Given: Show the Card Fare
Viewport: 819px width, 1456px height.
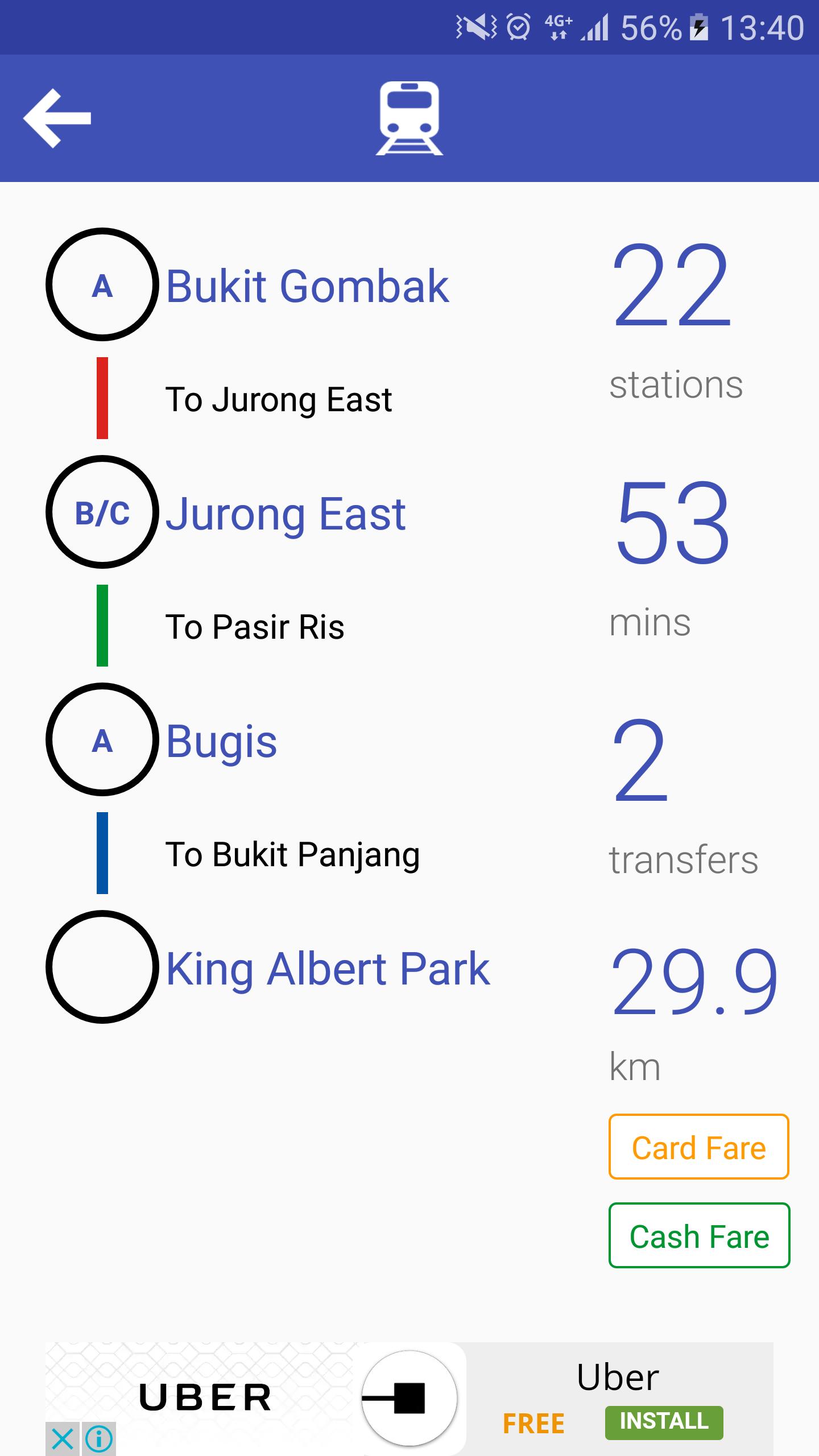Looking at the screenshot, I should pos(699,1147).
